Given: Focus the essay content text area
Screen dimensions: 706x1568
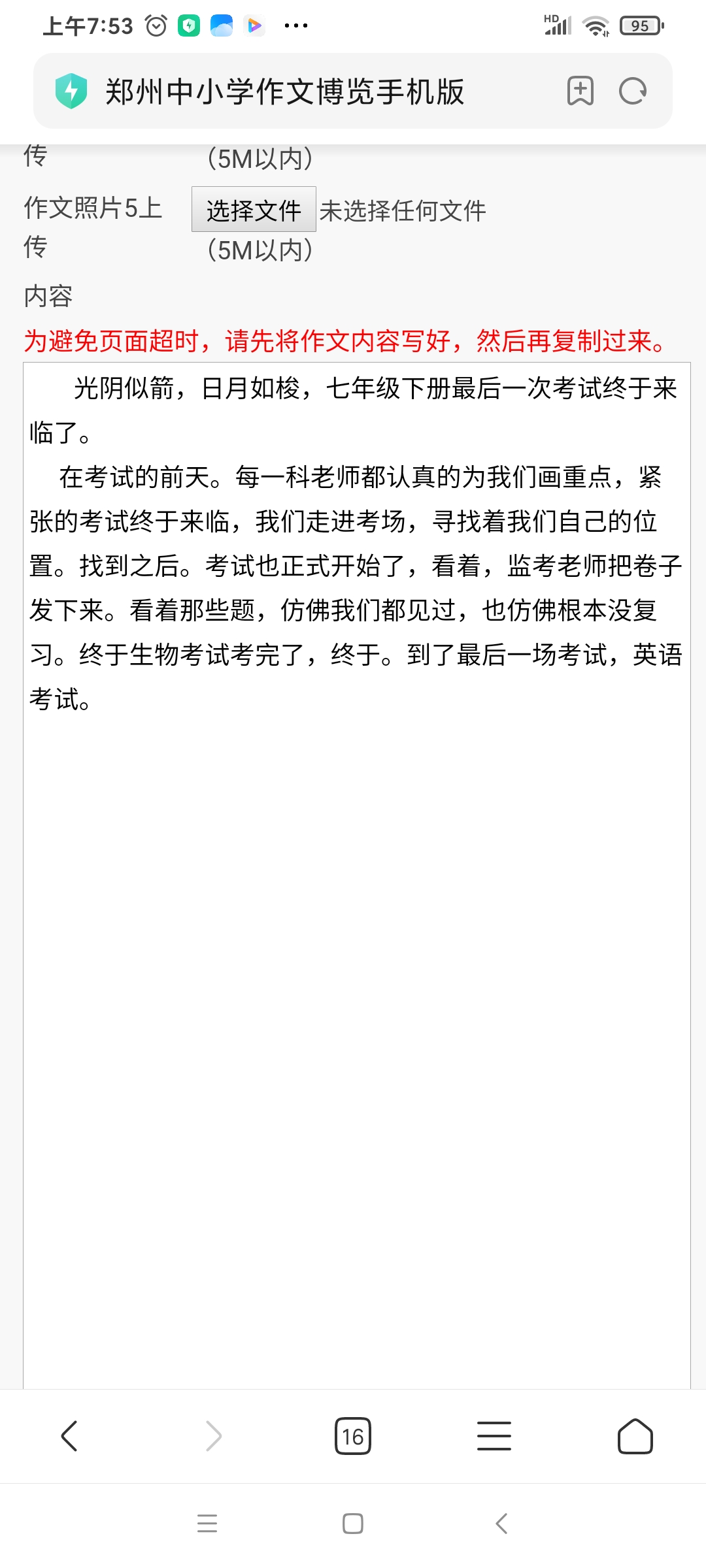Looking at the screenshot, I should coord(356,980).
